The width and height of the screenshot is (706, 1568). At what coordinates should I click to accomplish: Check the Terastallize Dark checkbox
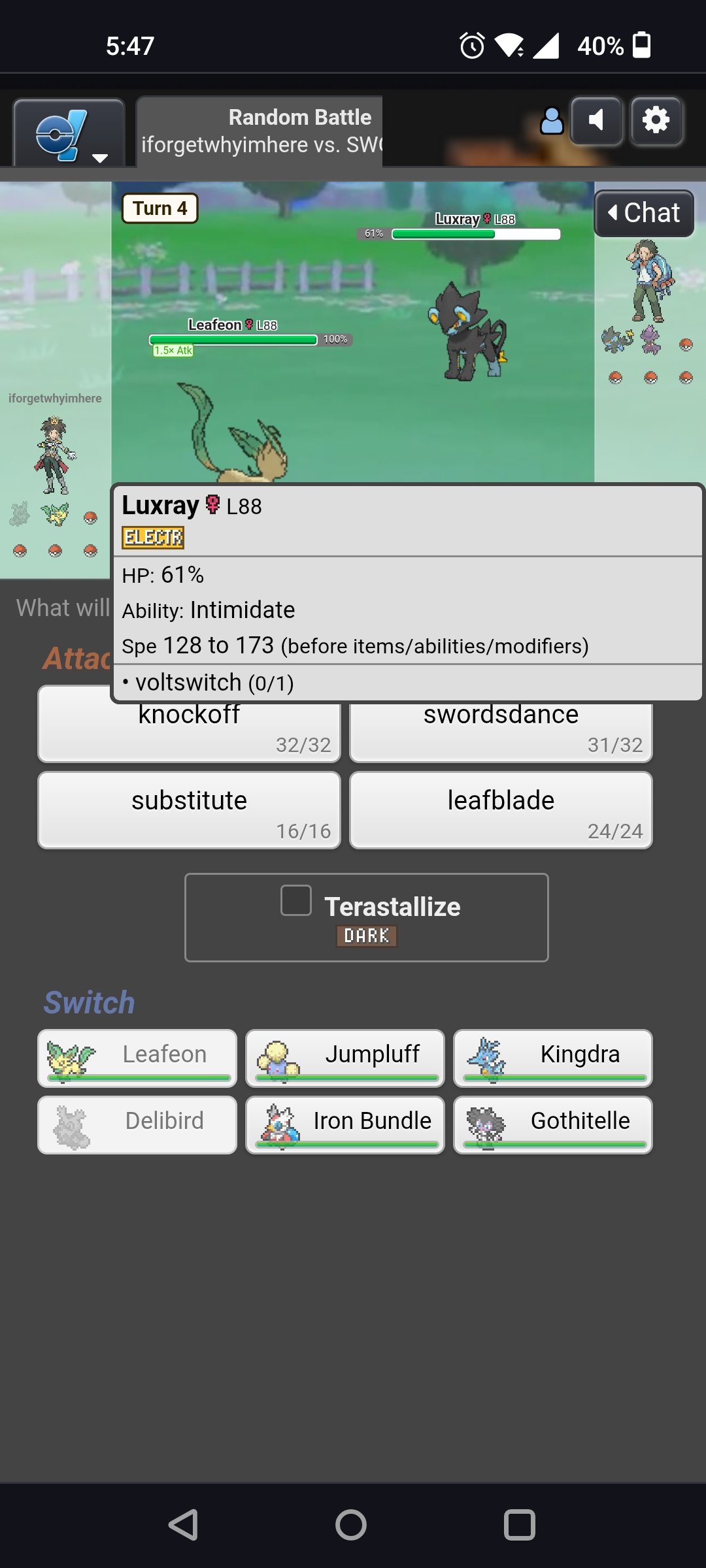296,900
